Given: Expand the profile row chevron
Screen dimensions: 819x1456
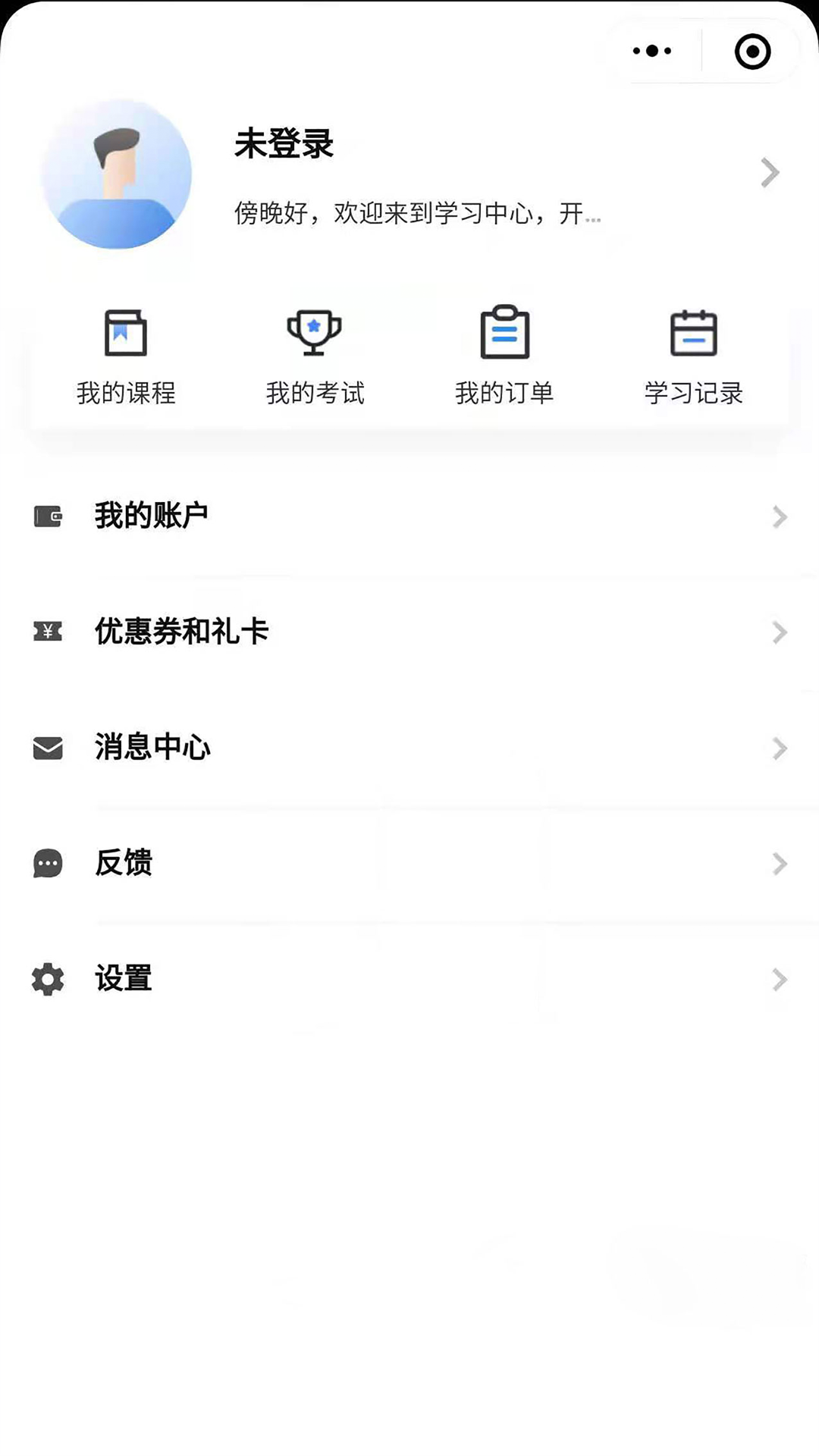Looking at the screenshot, I should pyautogui.click(x=770, y=173).
